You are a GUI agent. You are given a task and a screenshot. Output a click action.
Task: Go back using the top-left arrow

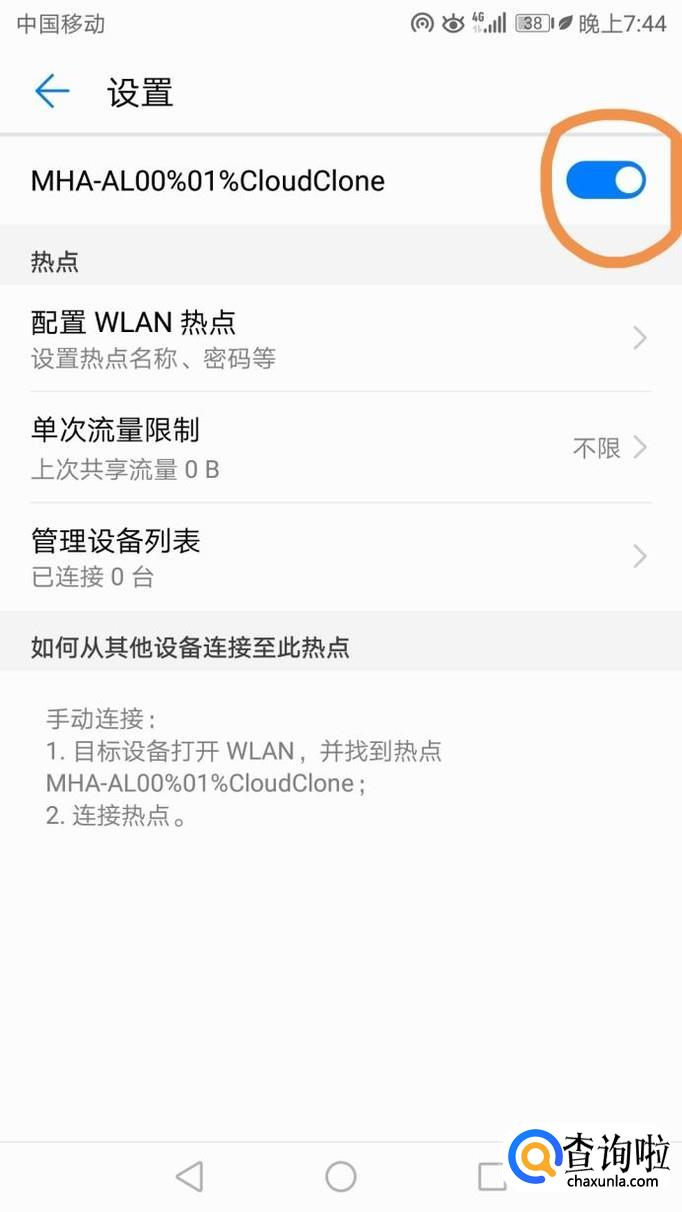click(52, 92)
